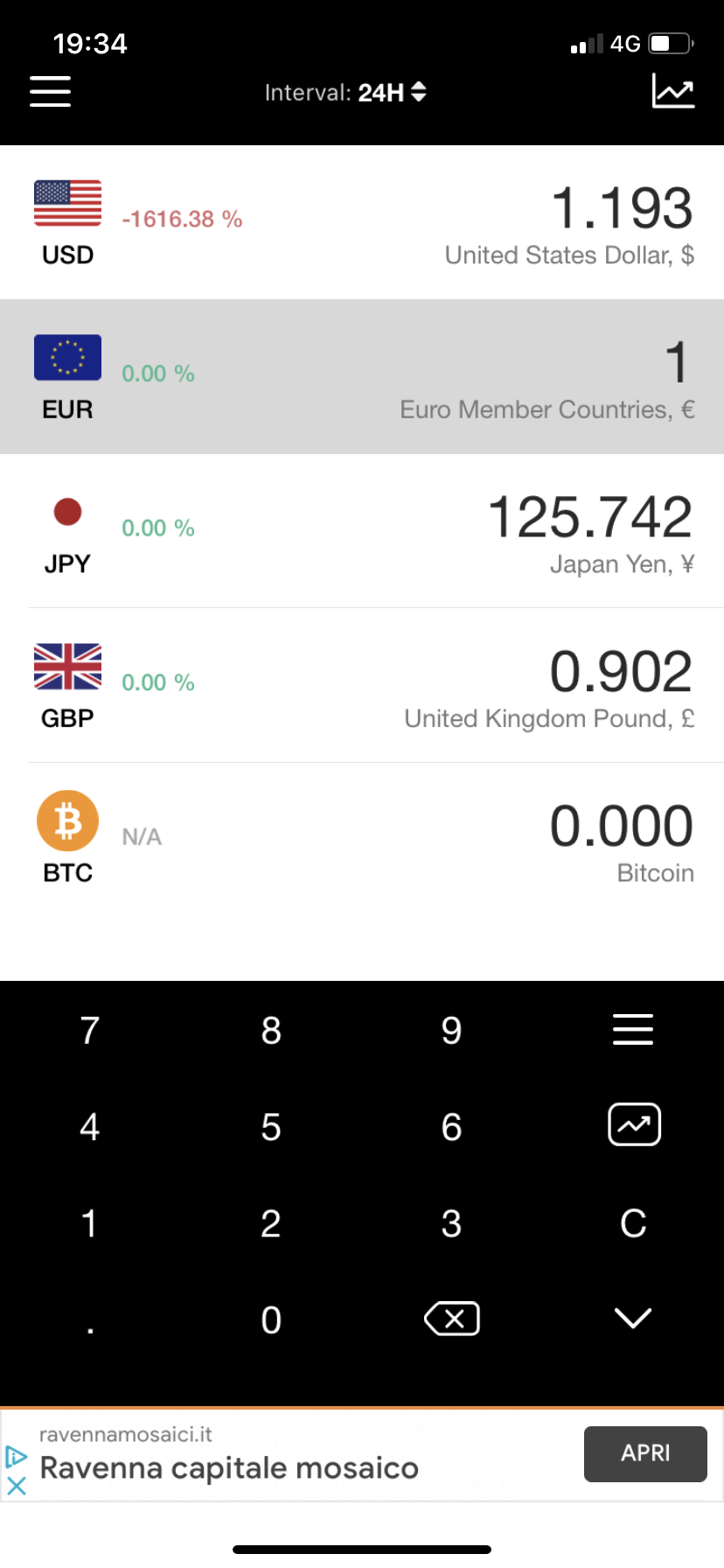Enter digit 5 on the keypad
724x1568 pixels.
click(271, 1127)
